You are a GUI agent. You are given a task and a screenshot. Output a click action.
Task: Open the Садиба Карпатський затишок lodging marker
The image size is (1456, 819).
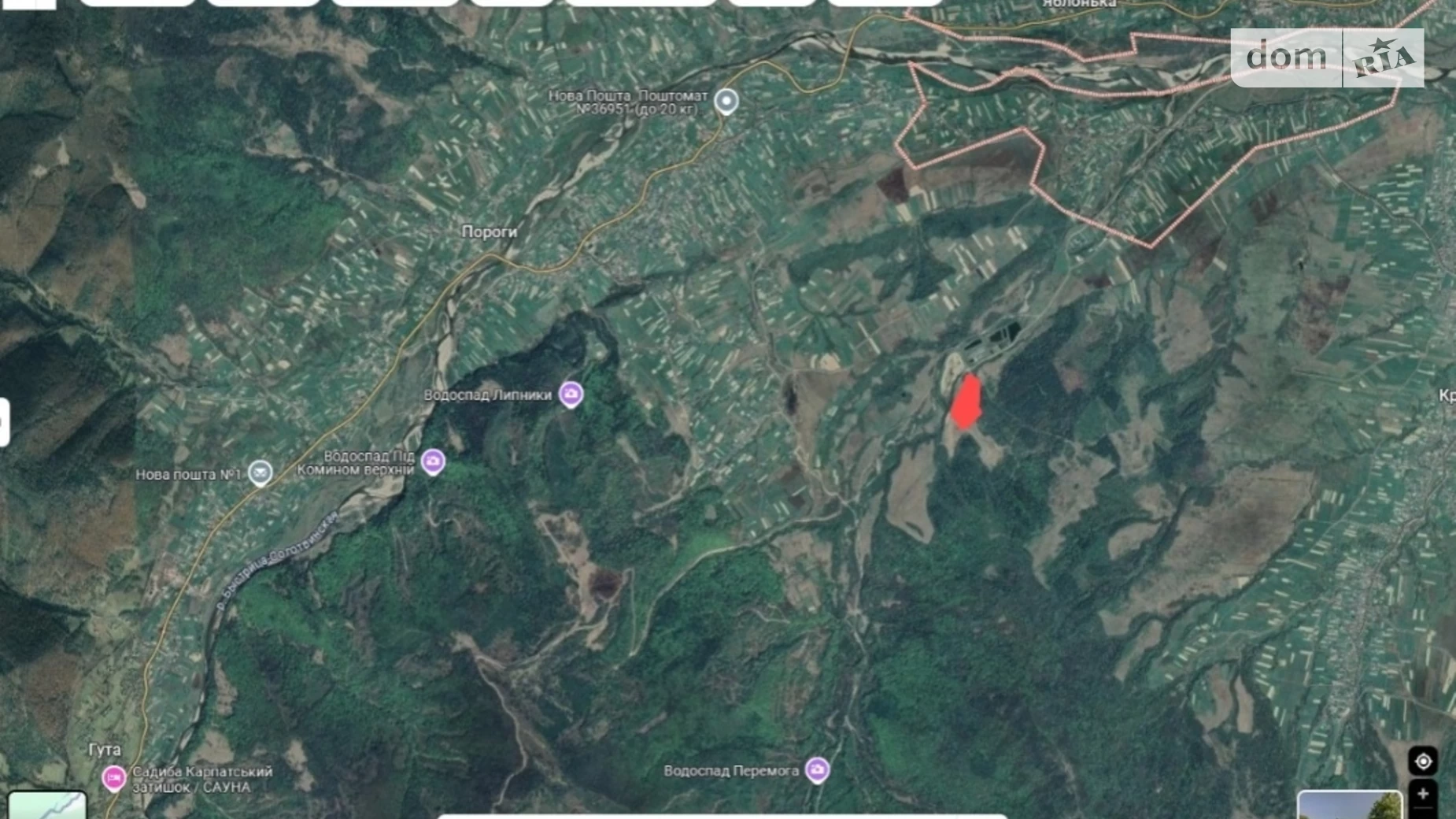114,778
